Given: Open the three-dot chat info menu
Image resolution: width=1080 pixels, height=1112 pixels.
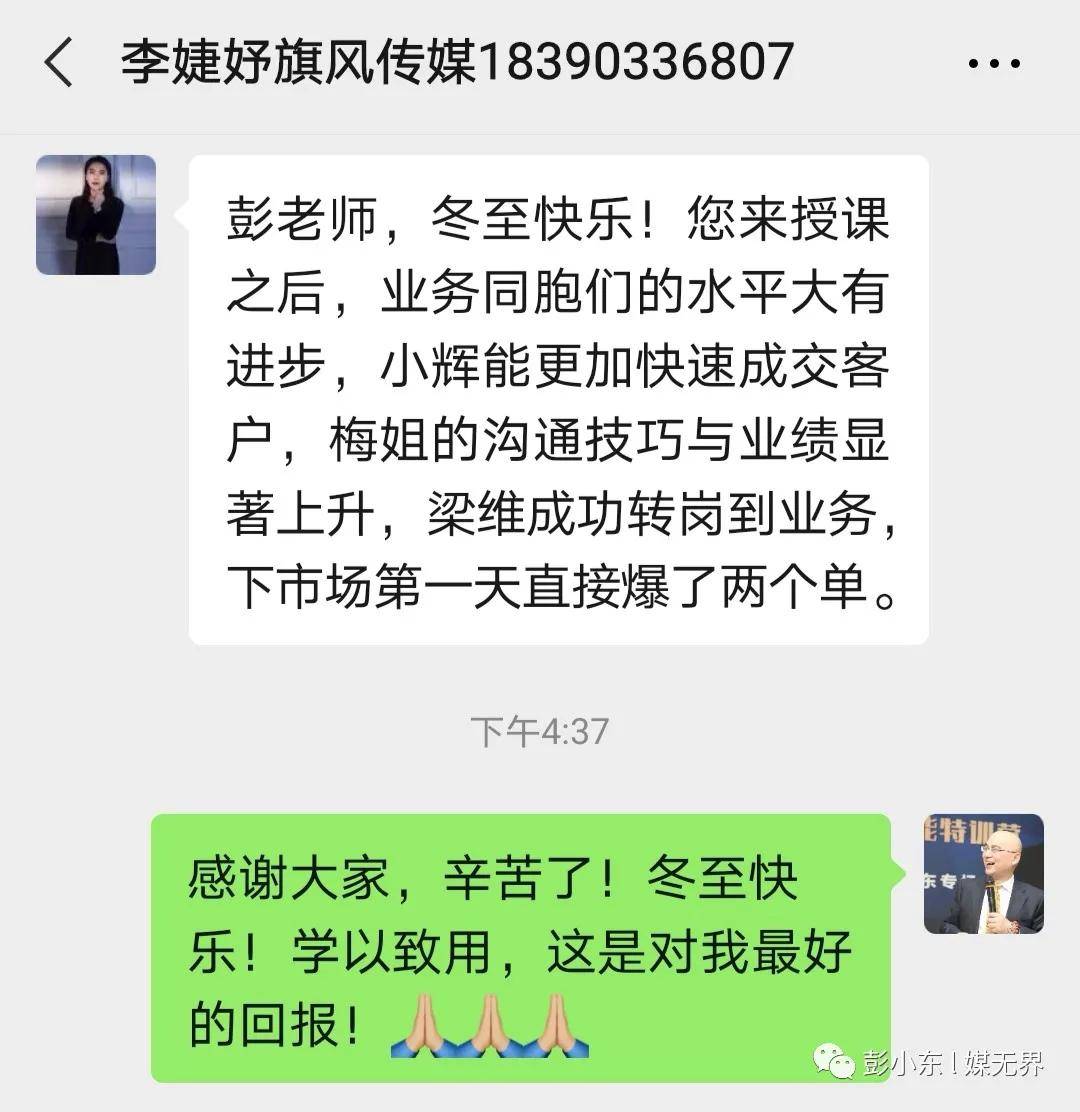Looking at the screenshot, I should 994,62.
